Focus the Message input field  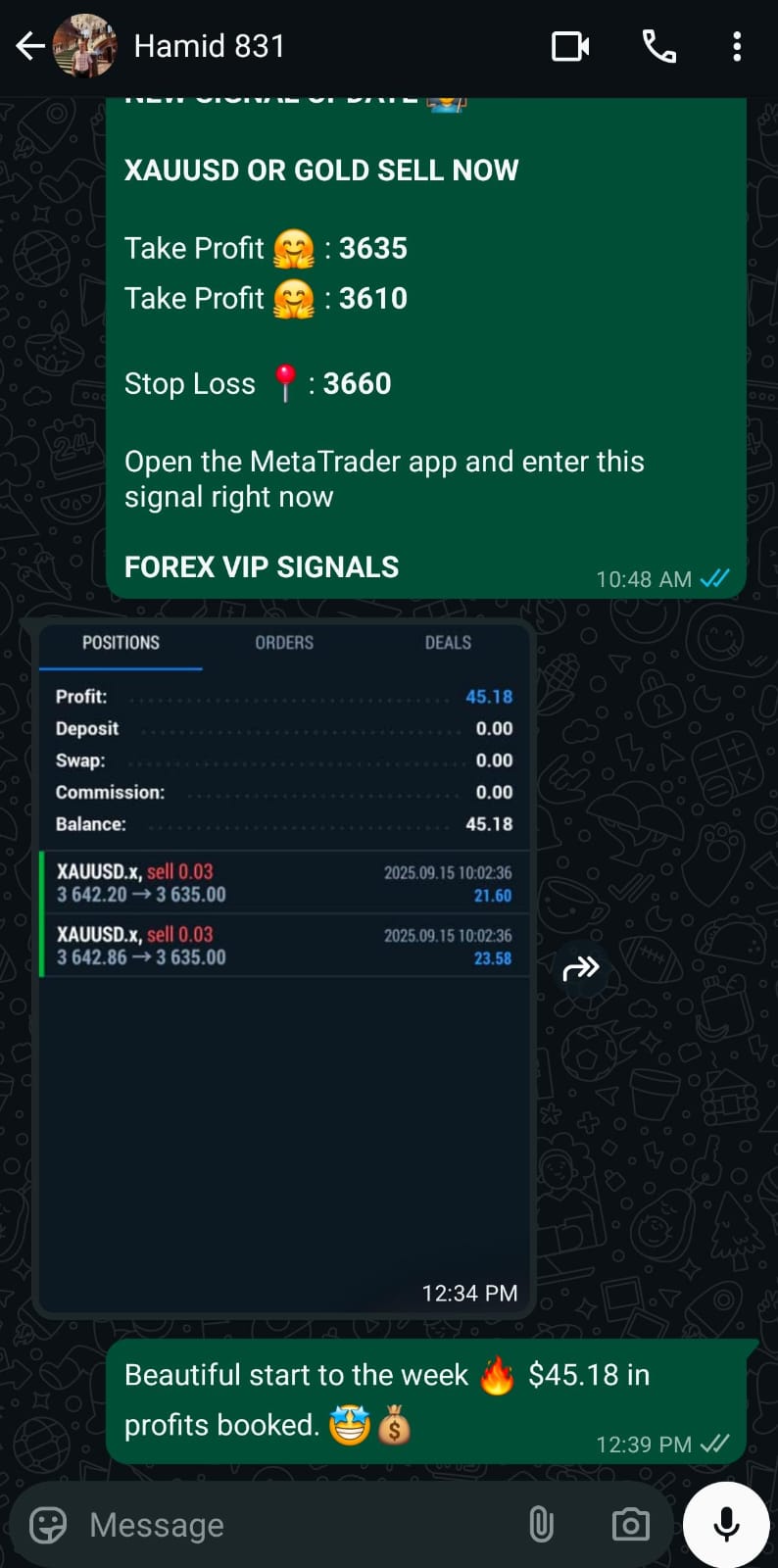pyautogui.click(x=294, y=1525)
